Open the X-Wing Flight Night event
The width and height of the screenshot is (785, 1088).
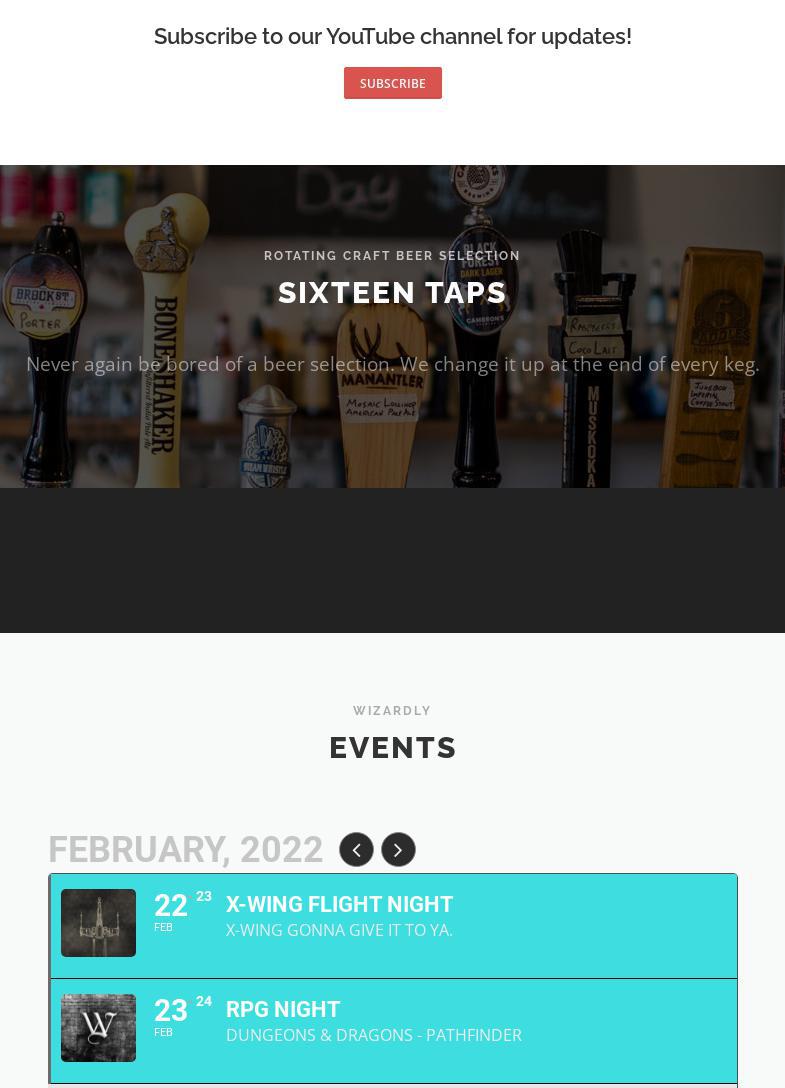(x=339, y=905)
